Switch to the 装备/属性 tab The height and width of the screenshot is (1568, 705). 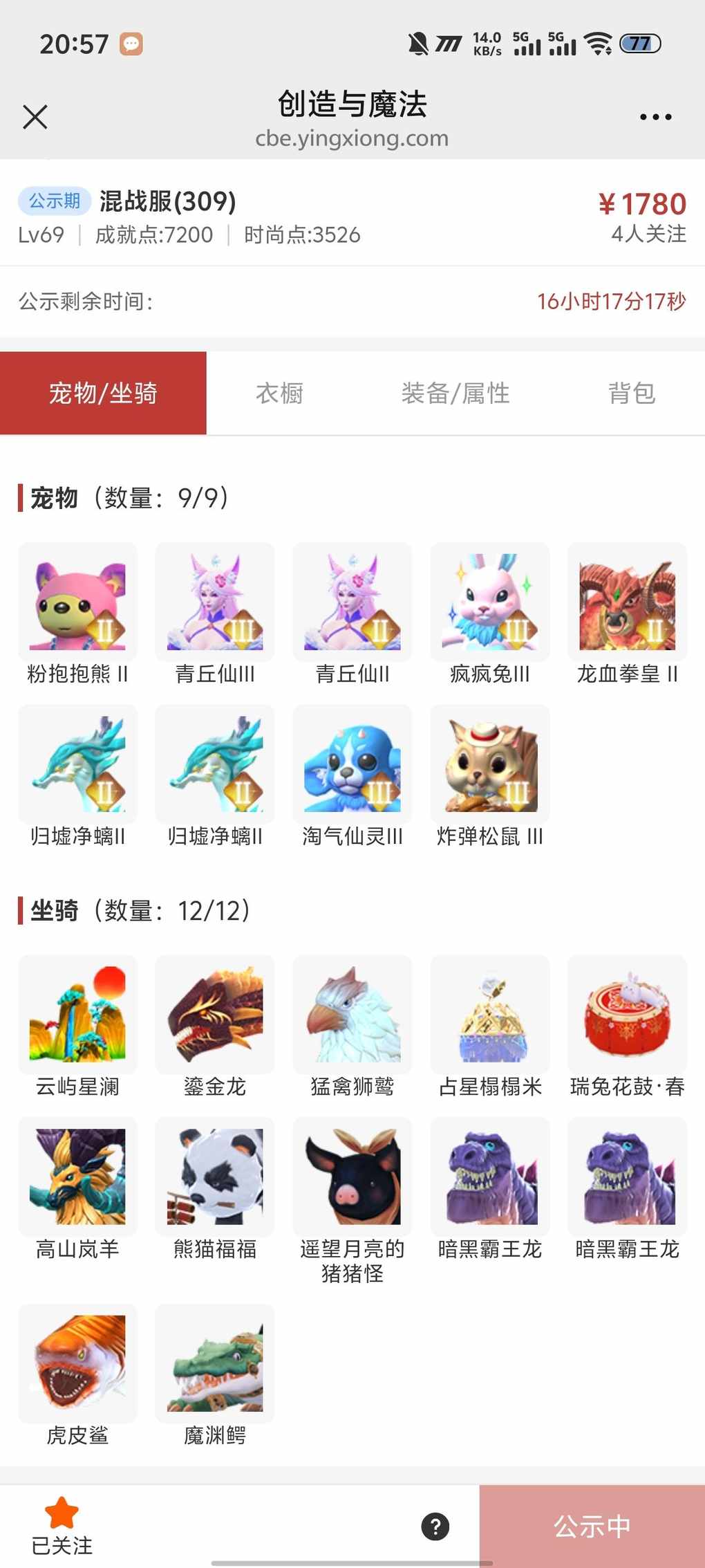(455, 393)
